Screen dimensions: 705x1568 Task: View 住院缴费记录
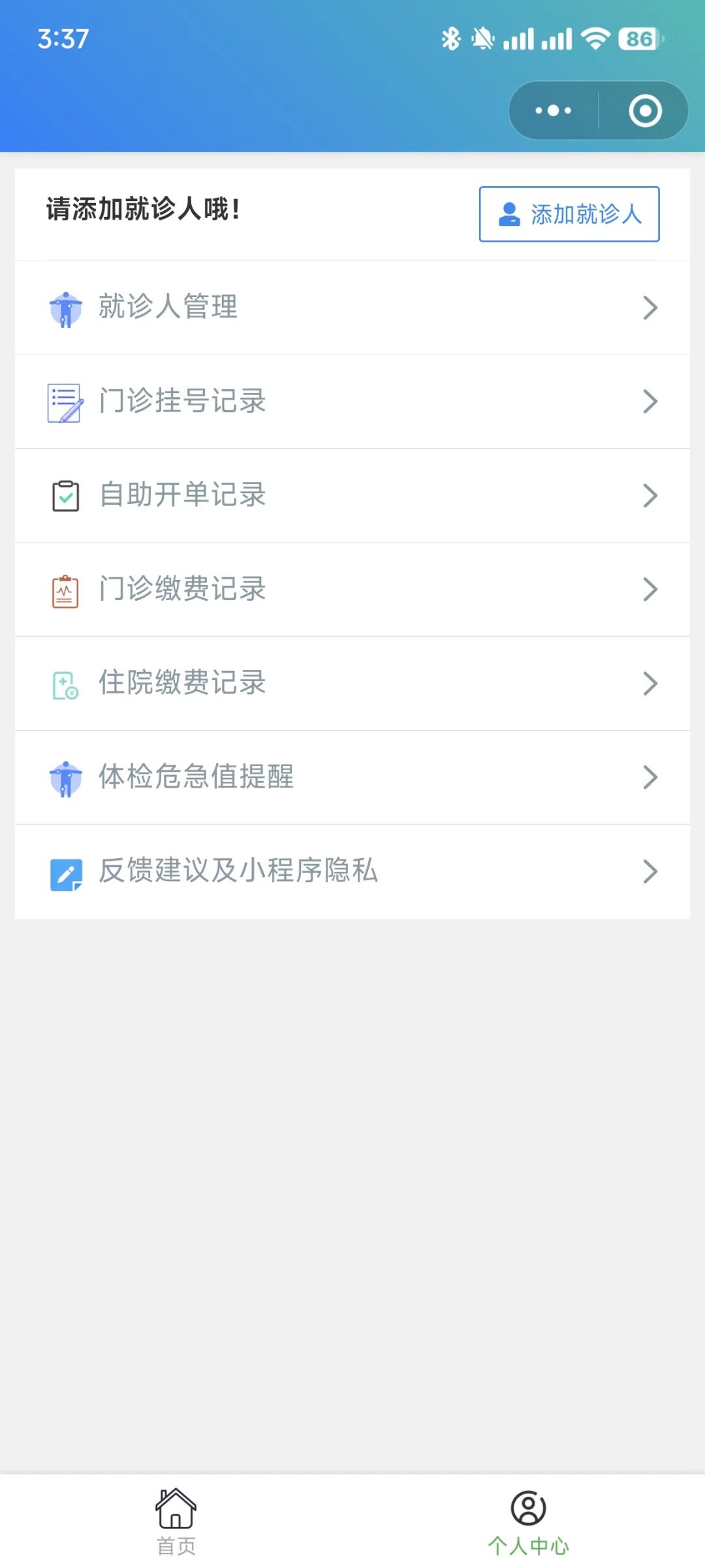pos(352,684)
